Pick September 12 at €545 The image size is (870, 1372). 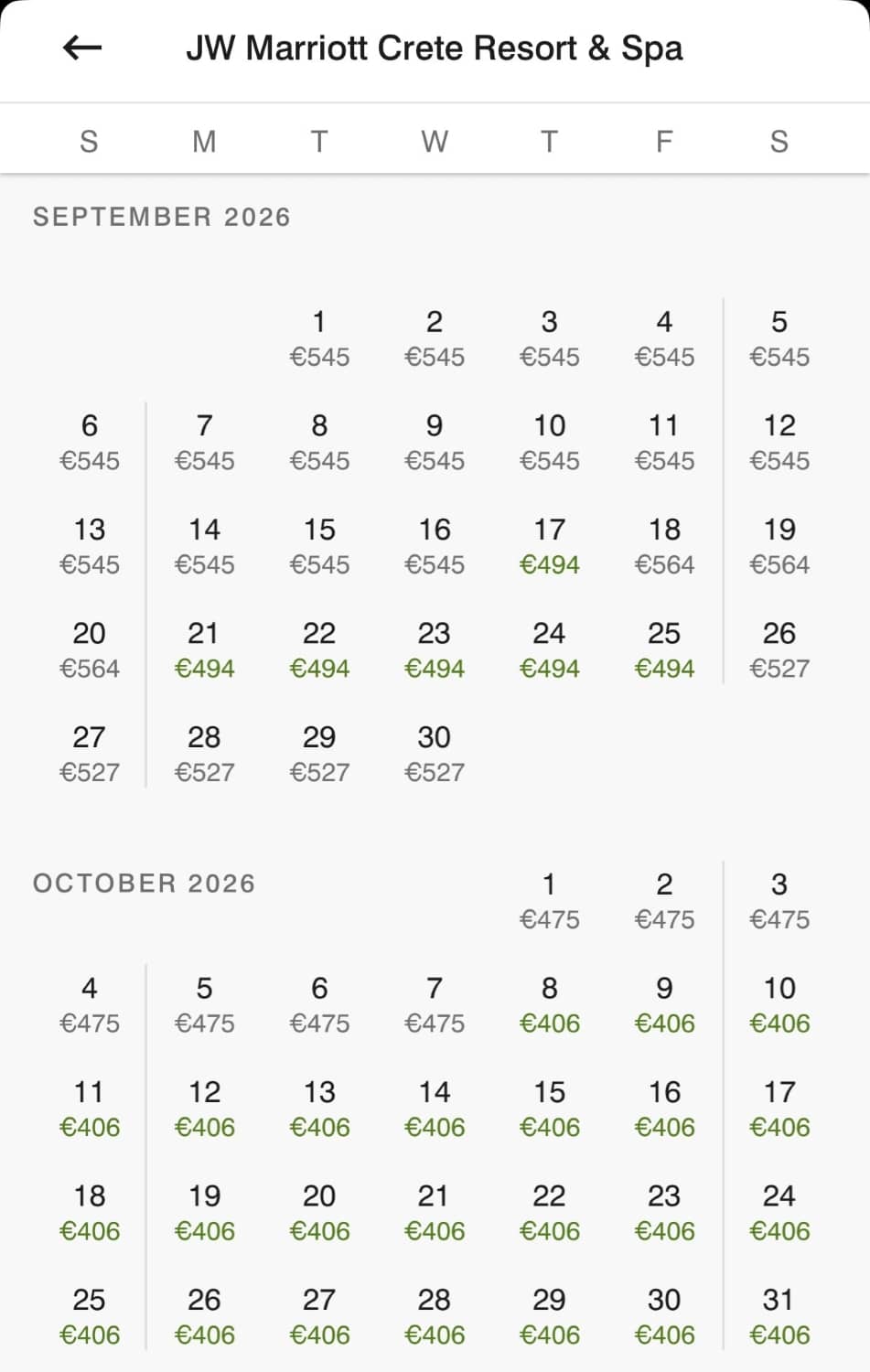click(779, 443)
